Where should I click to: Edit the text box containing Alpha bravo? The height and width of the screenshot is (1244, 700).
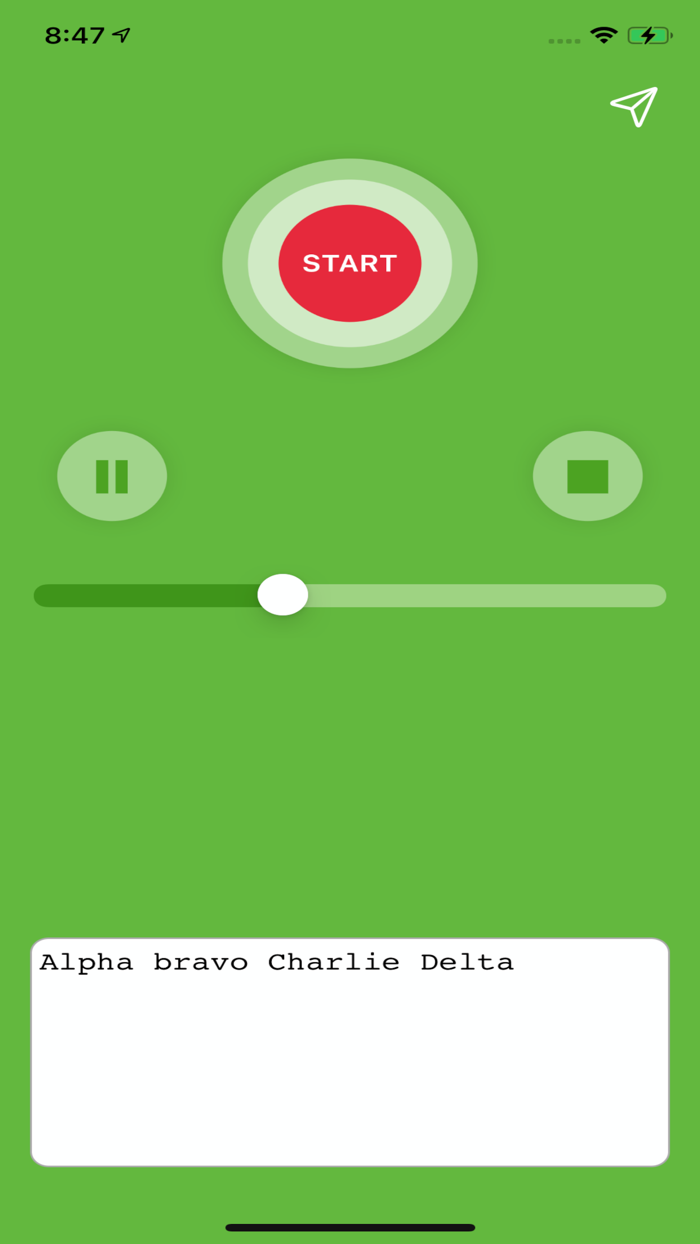(x=350, y=1052)
